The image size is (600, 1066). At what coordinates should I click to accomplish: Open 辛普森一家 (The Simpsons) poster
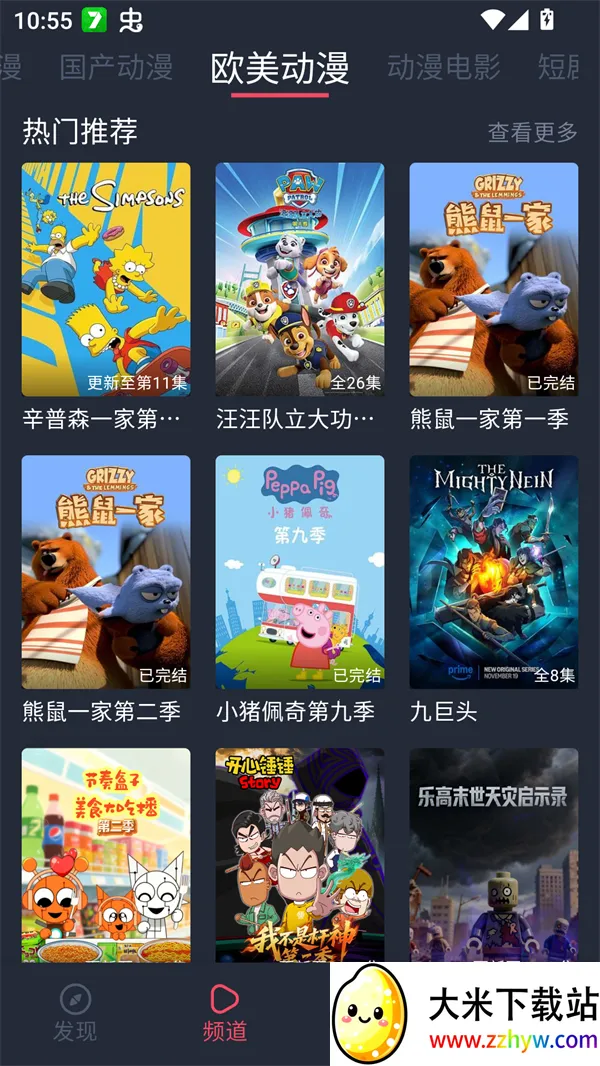[x=106, y=280]
